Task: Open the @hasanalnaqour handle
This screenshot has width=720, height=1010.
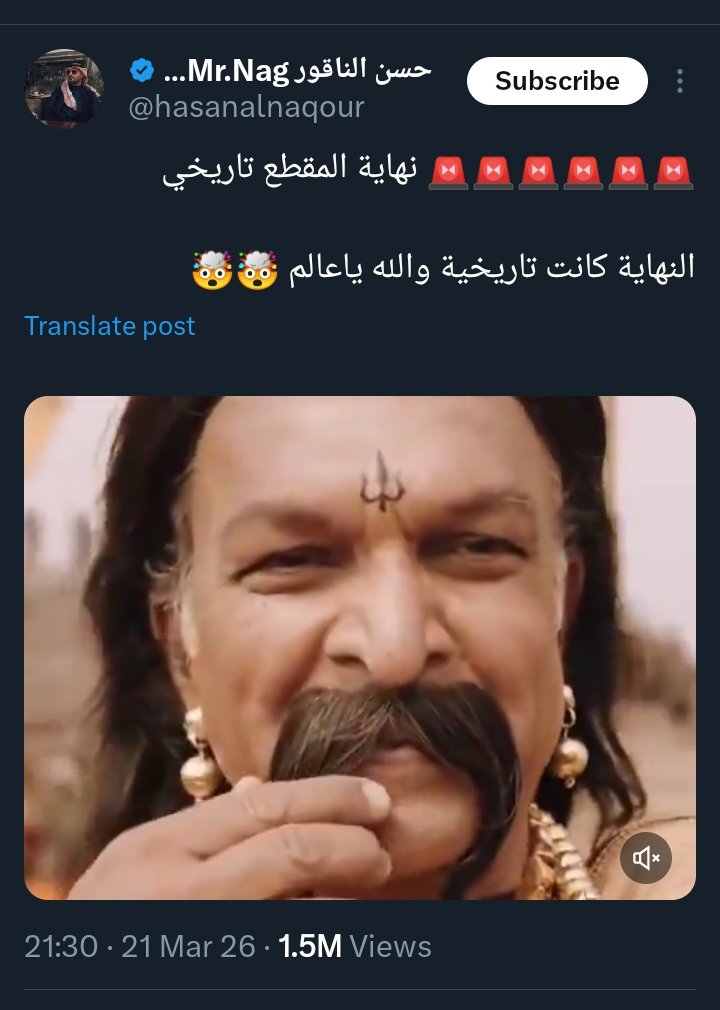Action: coord(246,107)
